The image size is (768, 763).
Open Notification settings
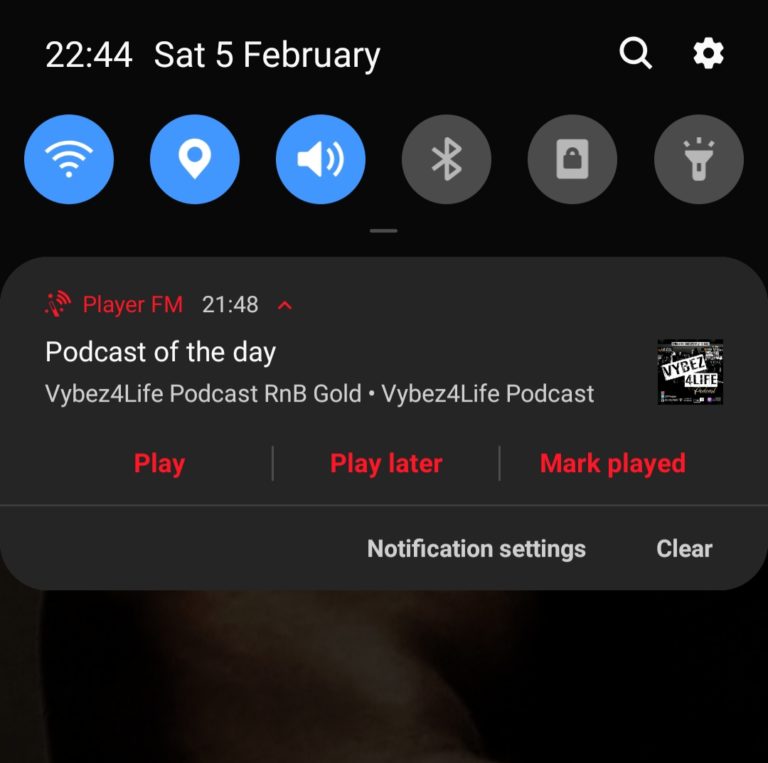(x=476, y=548)
